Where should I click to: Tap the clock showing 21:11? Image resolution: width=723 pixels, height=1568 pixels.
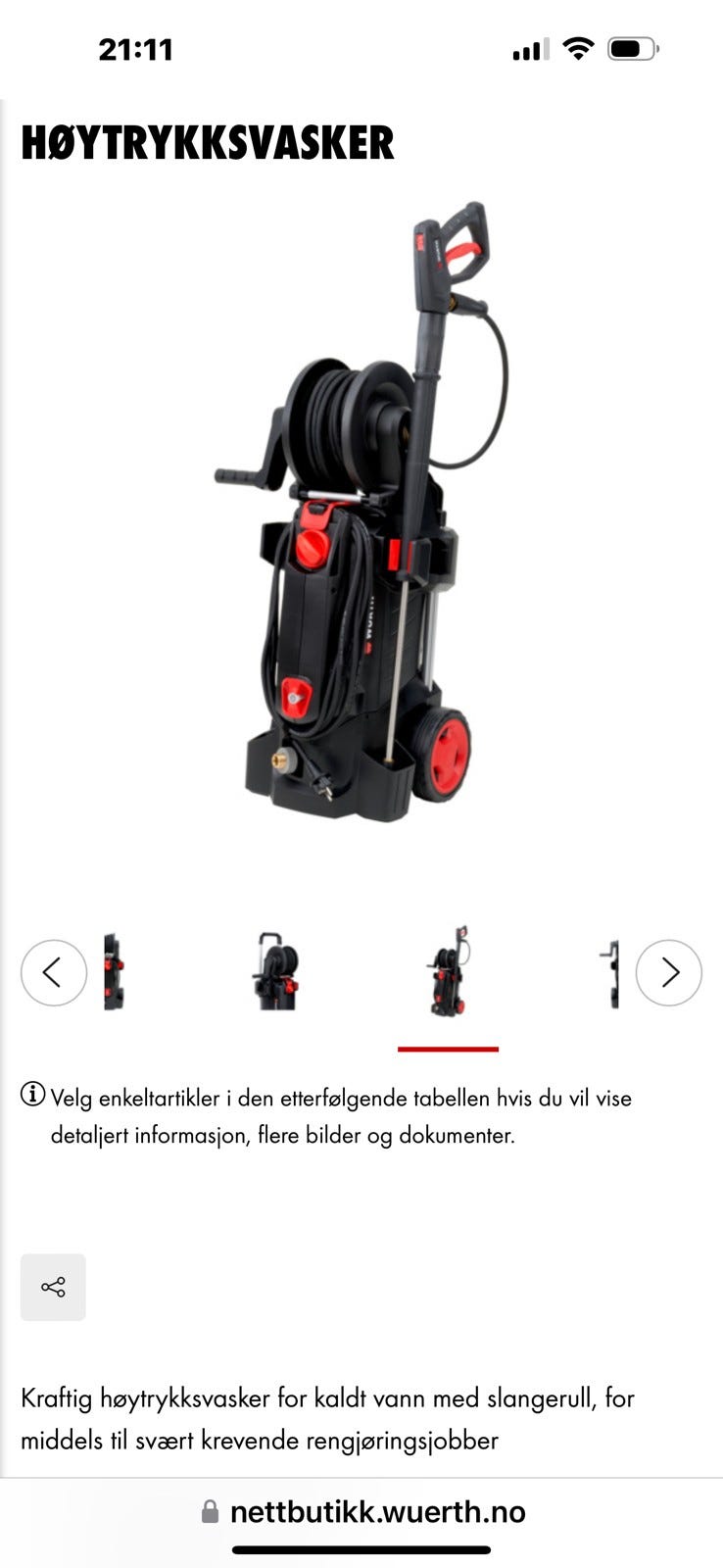pos(137,48)
